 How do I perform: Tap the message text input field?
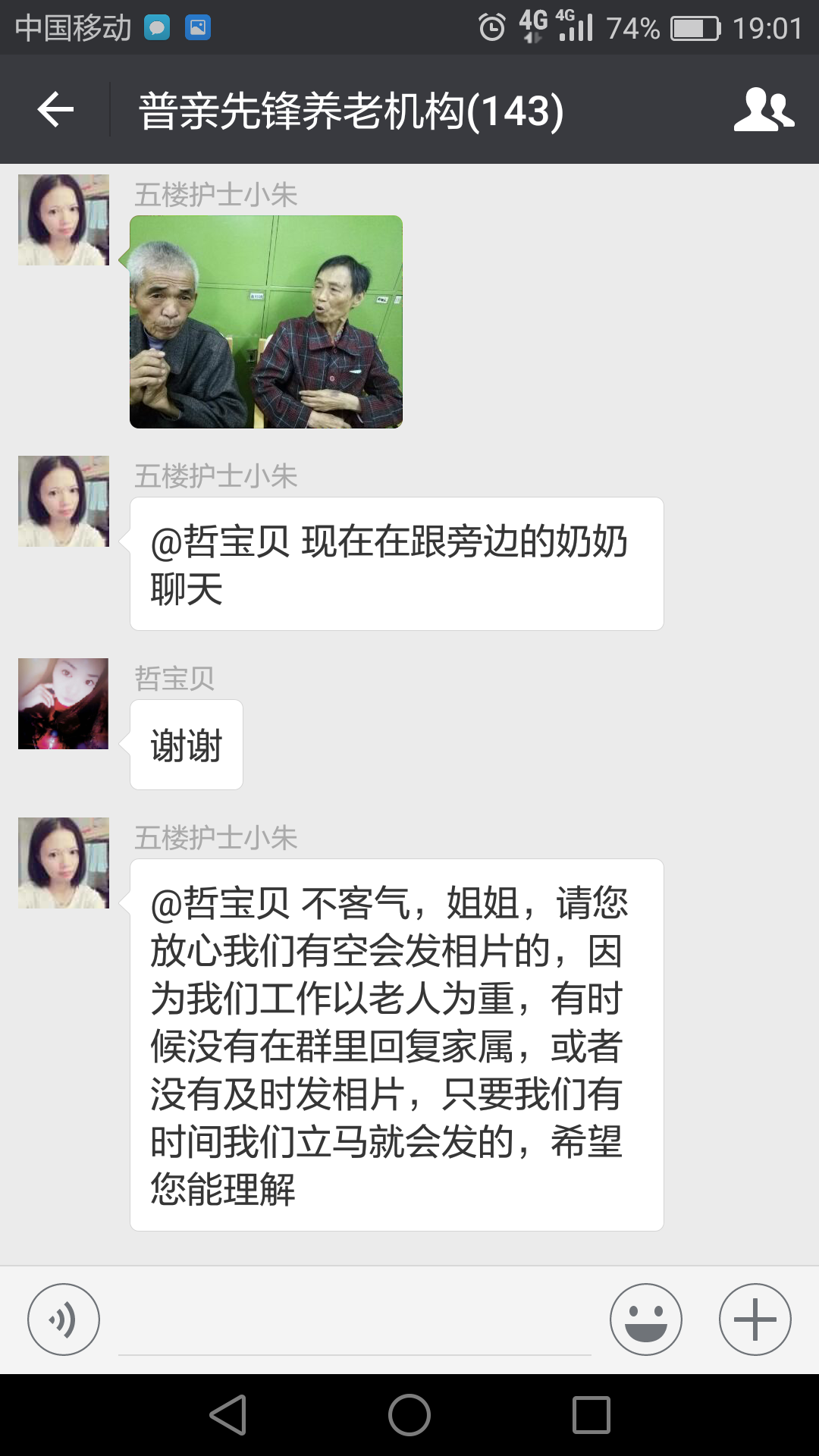[355, 1323]
